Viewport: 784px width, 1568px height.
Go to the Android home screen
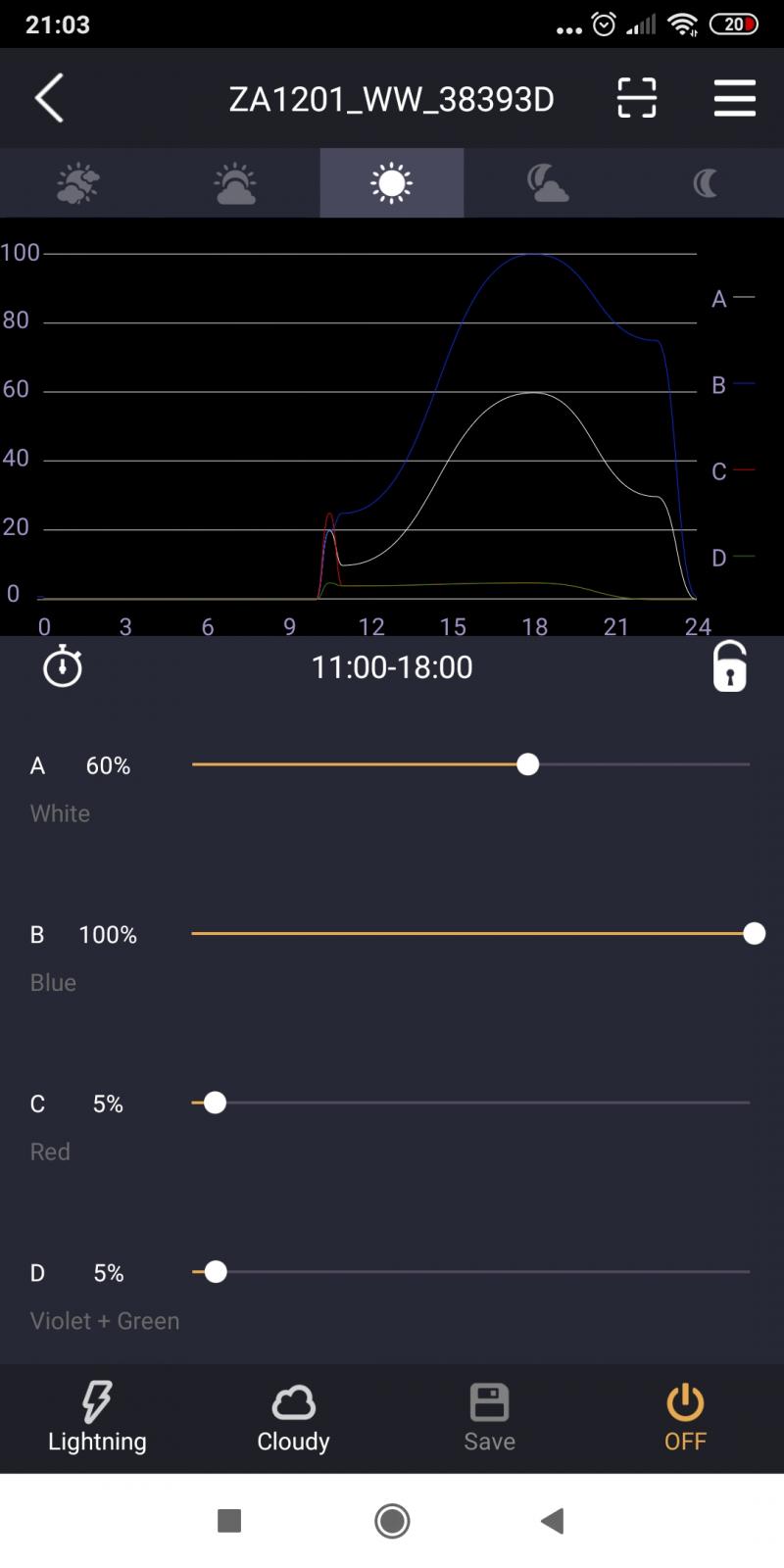point(392,1521)
